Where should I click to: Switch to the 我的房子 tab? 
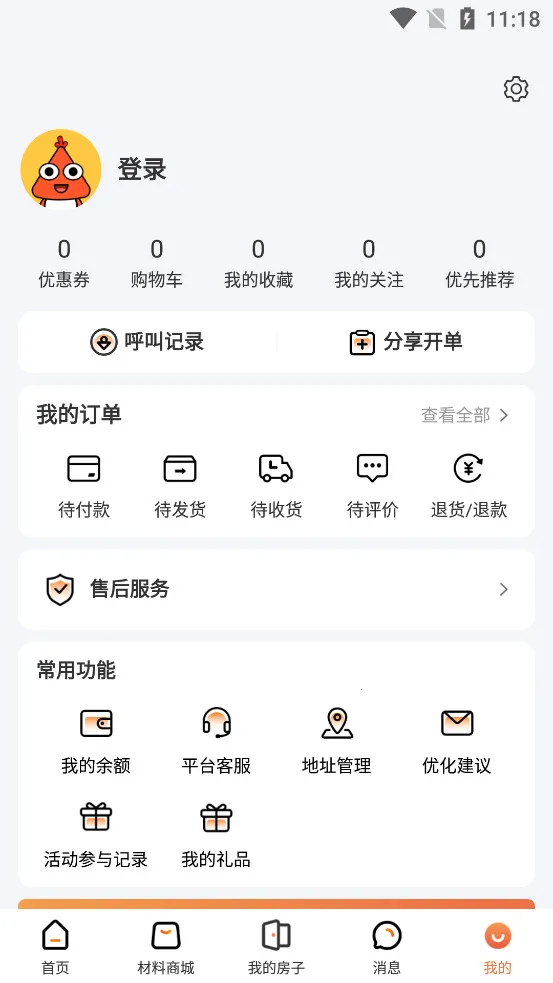pyautogui.click(x=276, y=947)
